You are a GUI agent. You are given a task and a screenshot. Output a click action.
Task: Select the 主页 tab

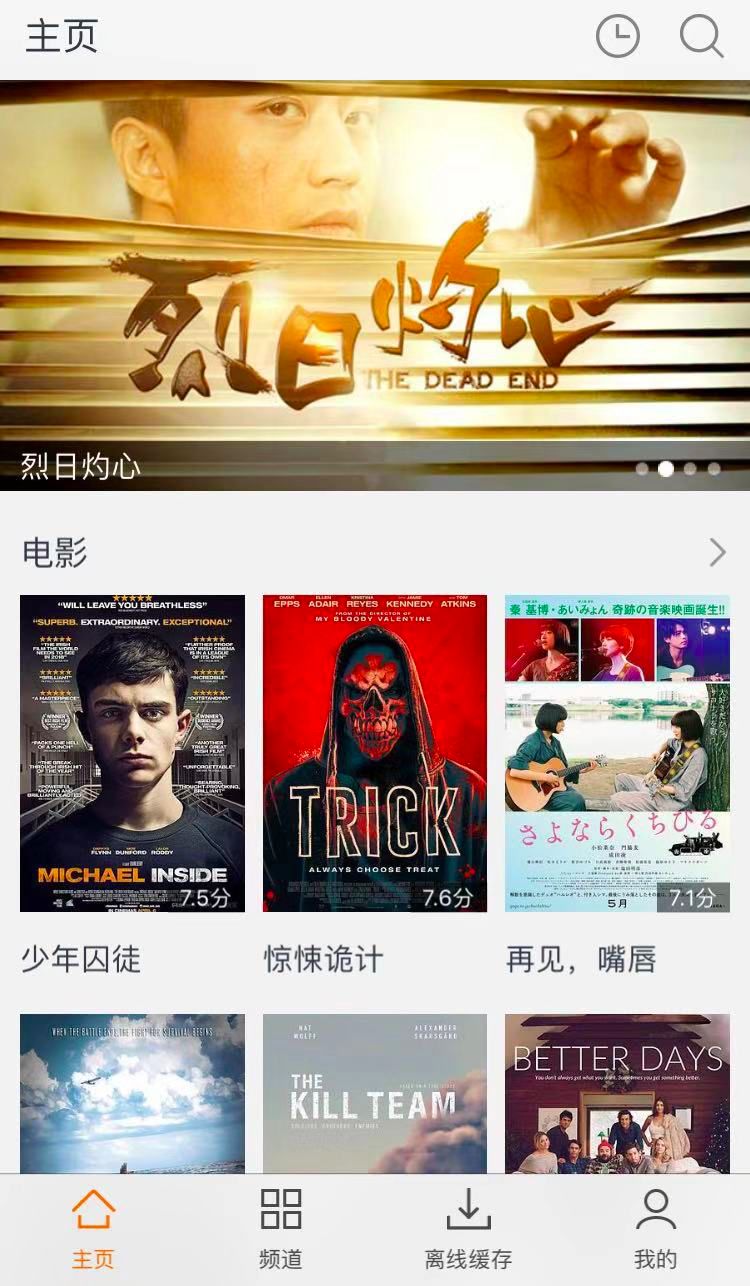[93, 1230]
